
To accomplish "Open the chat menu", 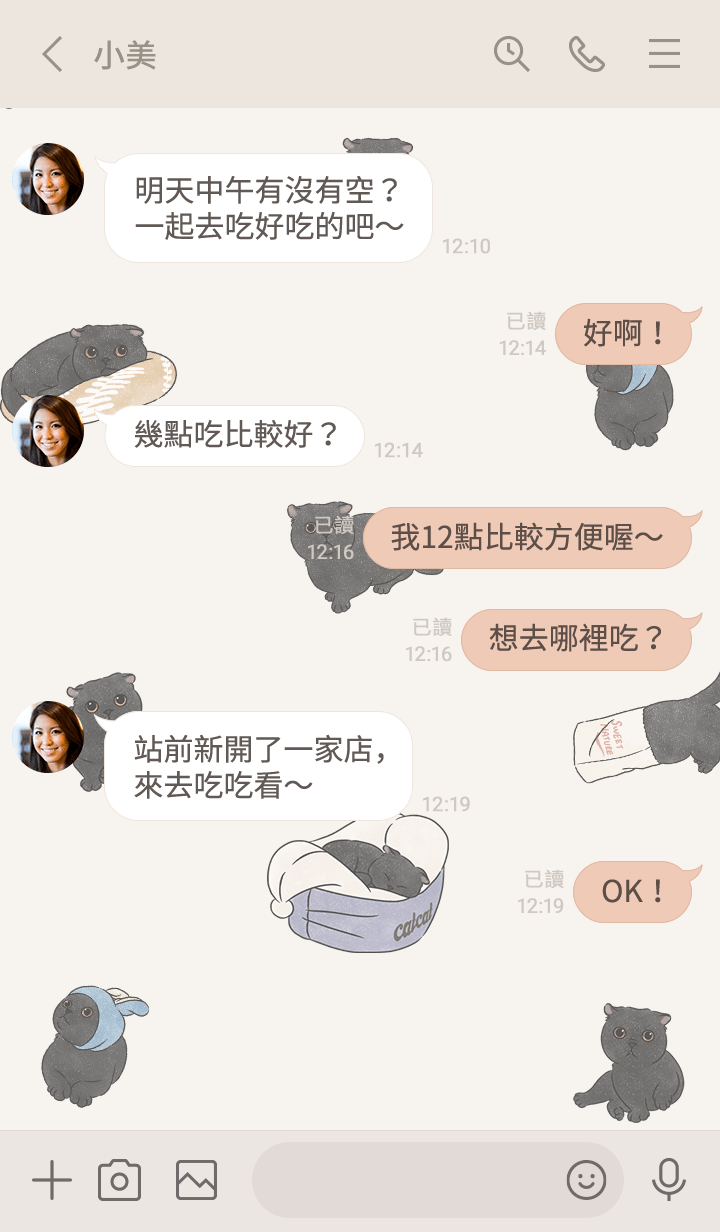I will 664,54.
